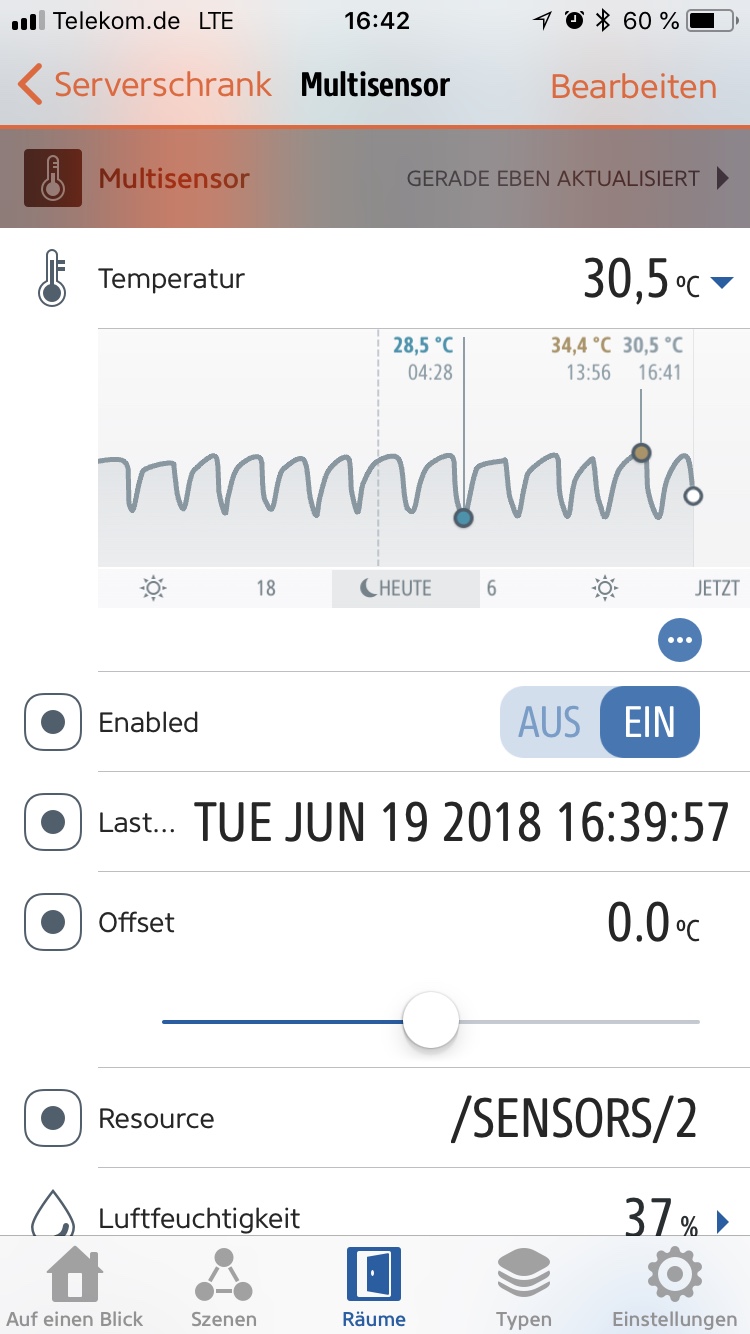Image resolution: width=750 pixels, height=1334 pixels.
Task: Go to the Typen tab
Action: click(x=524, y=1288)
